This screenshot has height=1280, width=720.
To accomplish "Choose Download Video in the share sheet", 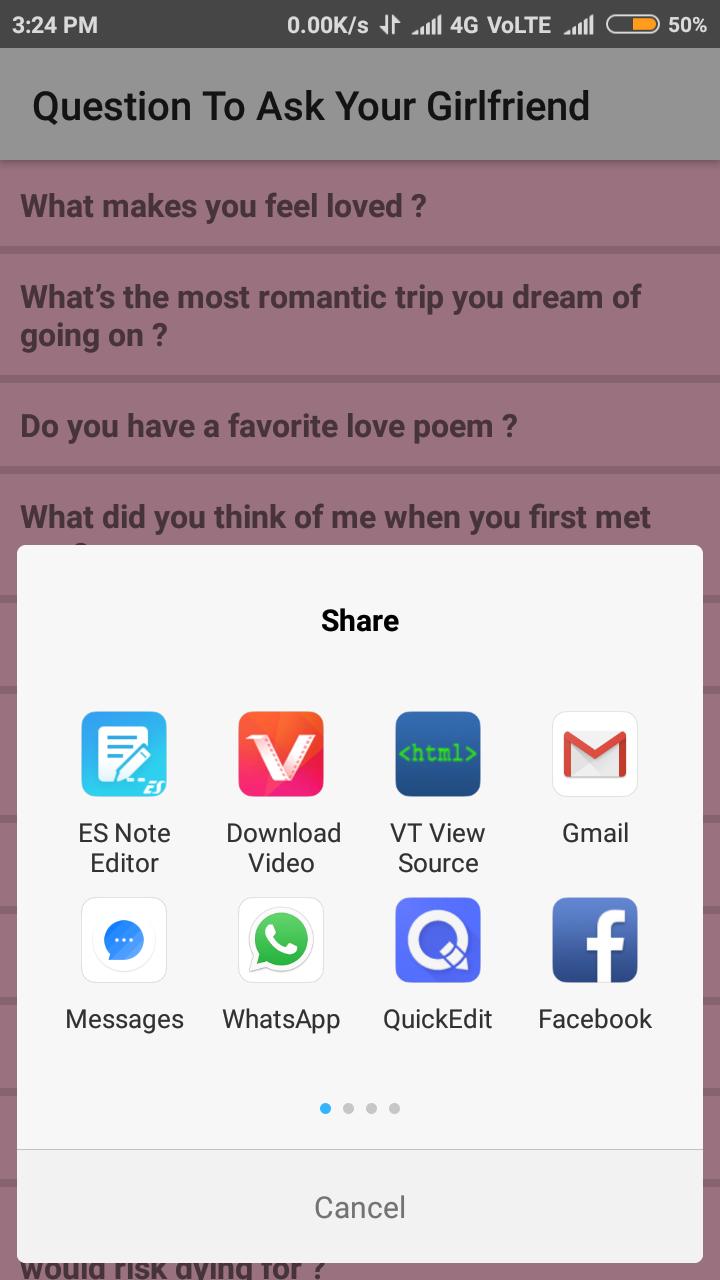I will click(281, 755).
